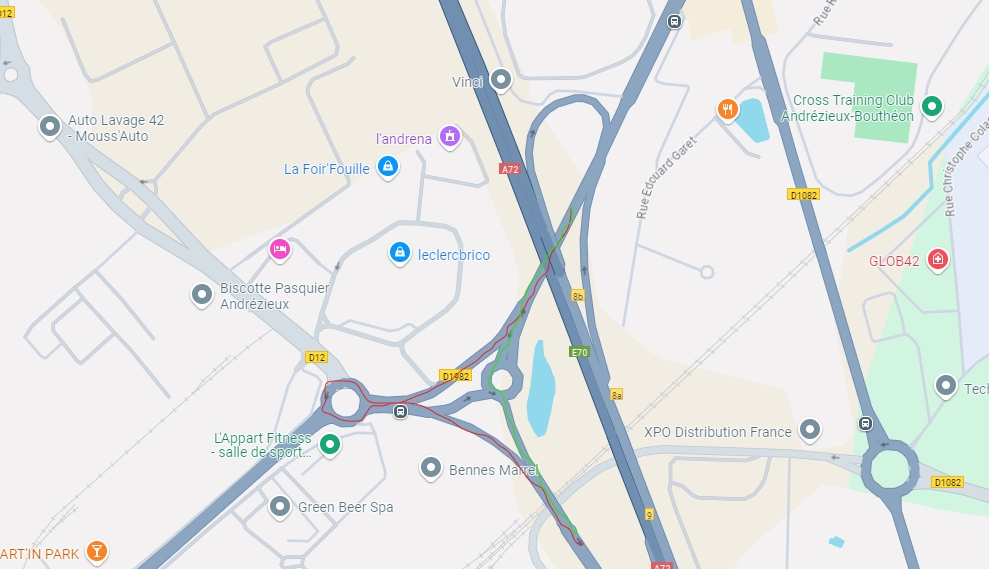
Task: Open the orange restaurant pin near Rue Edouard Garet
Action: click(728, 108)
